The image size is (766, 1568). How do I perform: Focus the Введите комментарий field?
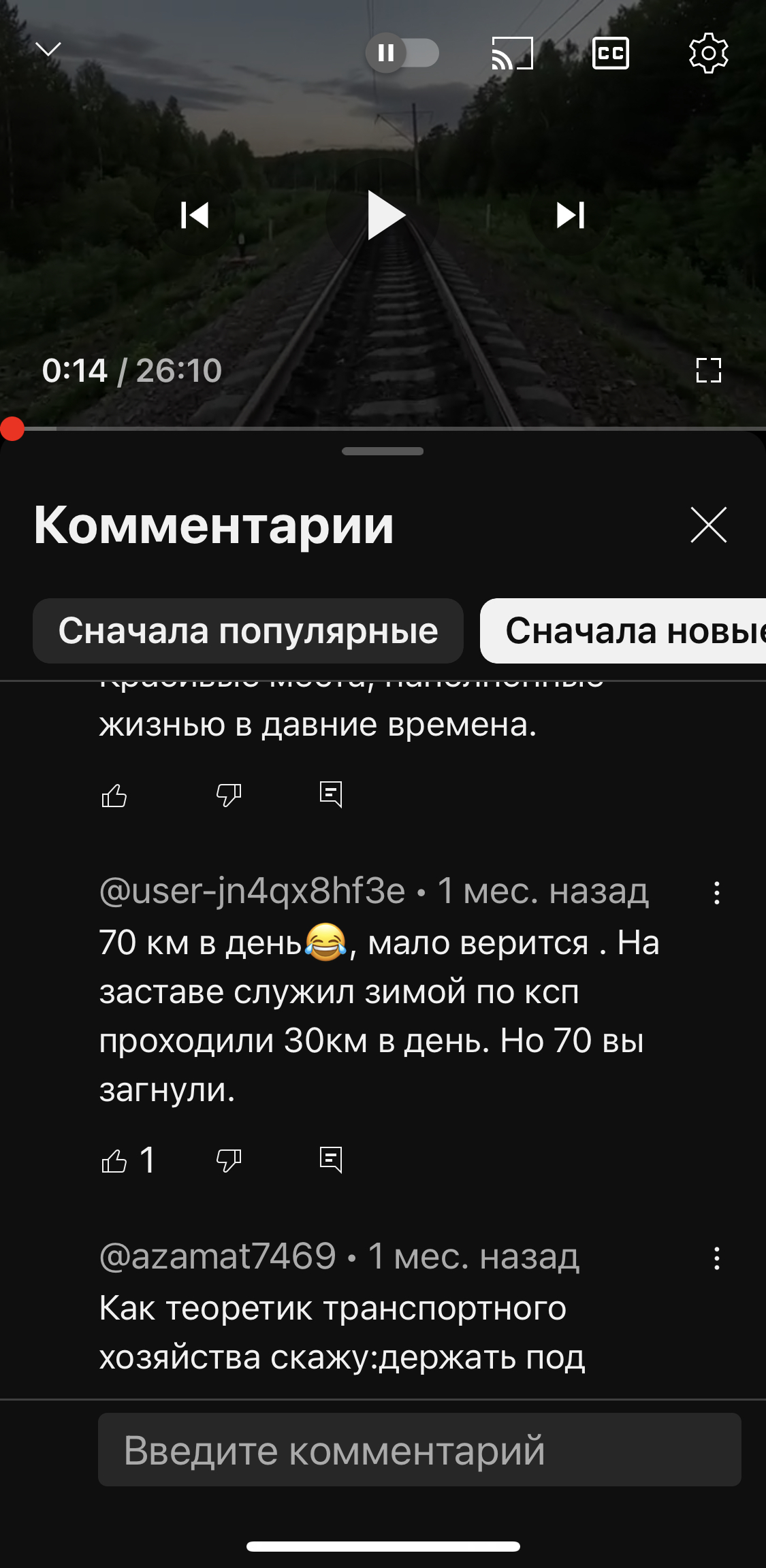pos(419,1449)
